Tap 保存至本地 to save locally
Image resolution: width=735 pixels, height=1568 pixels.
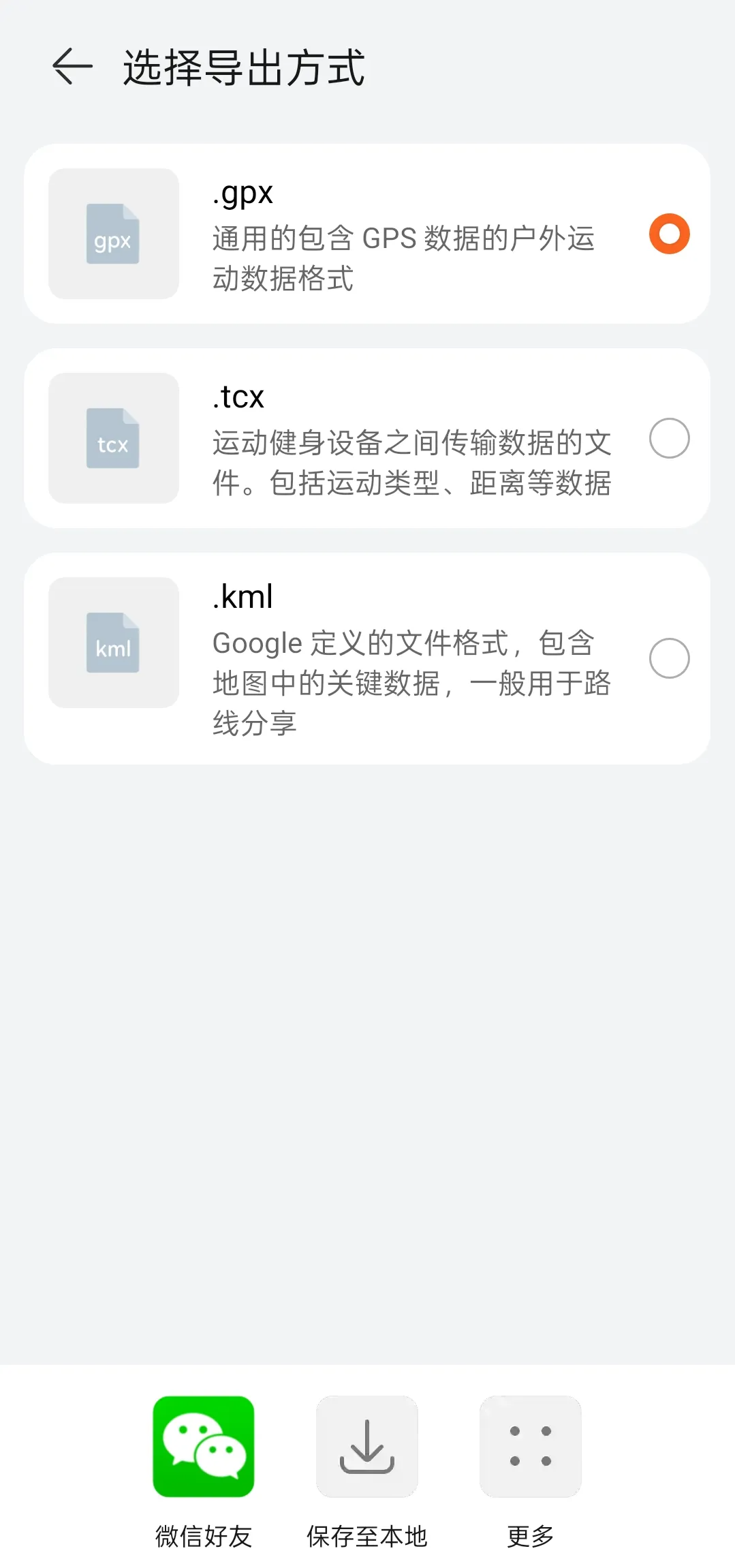click(367, 1472)
